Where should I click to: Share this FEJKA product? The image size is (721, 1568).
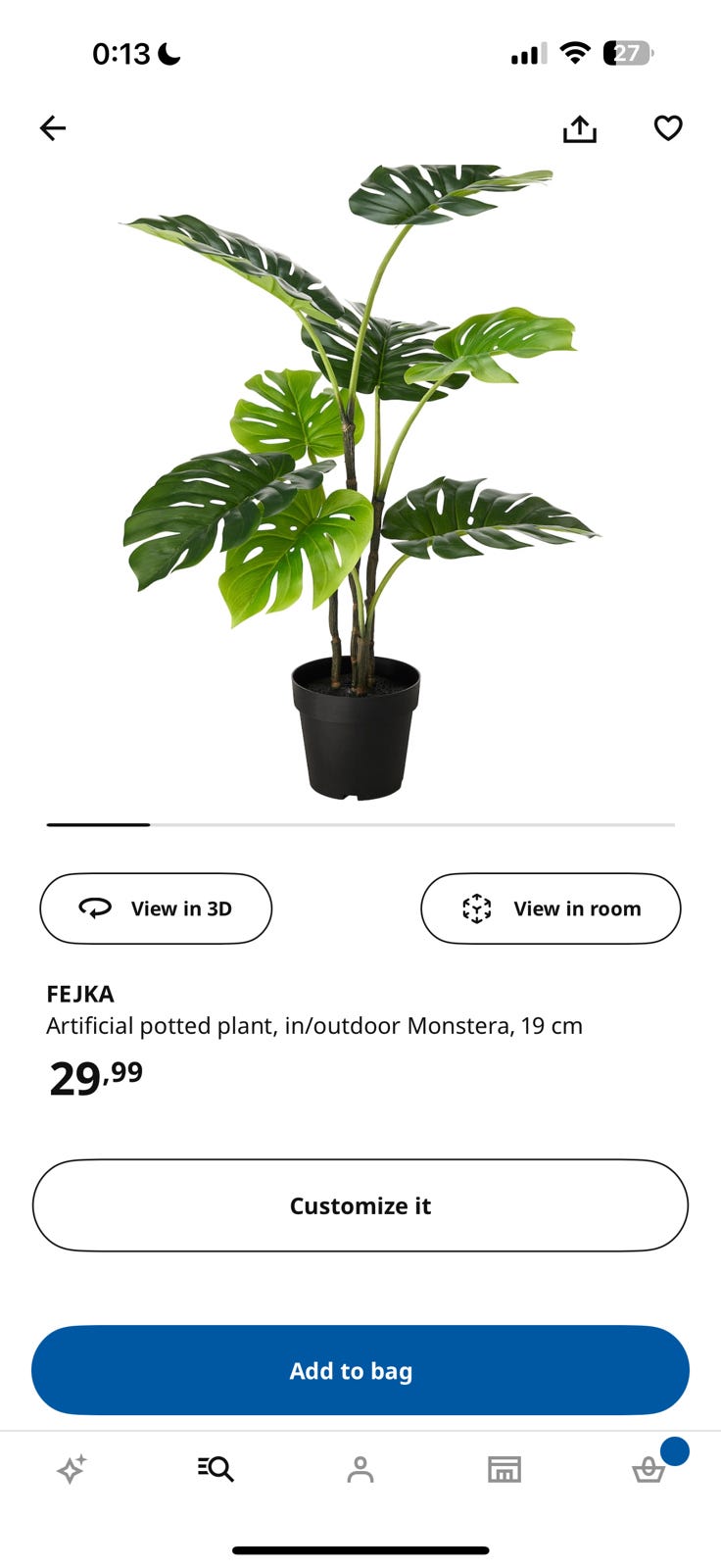click(x=579, y=128)
